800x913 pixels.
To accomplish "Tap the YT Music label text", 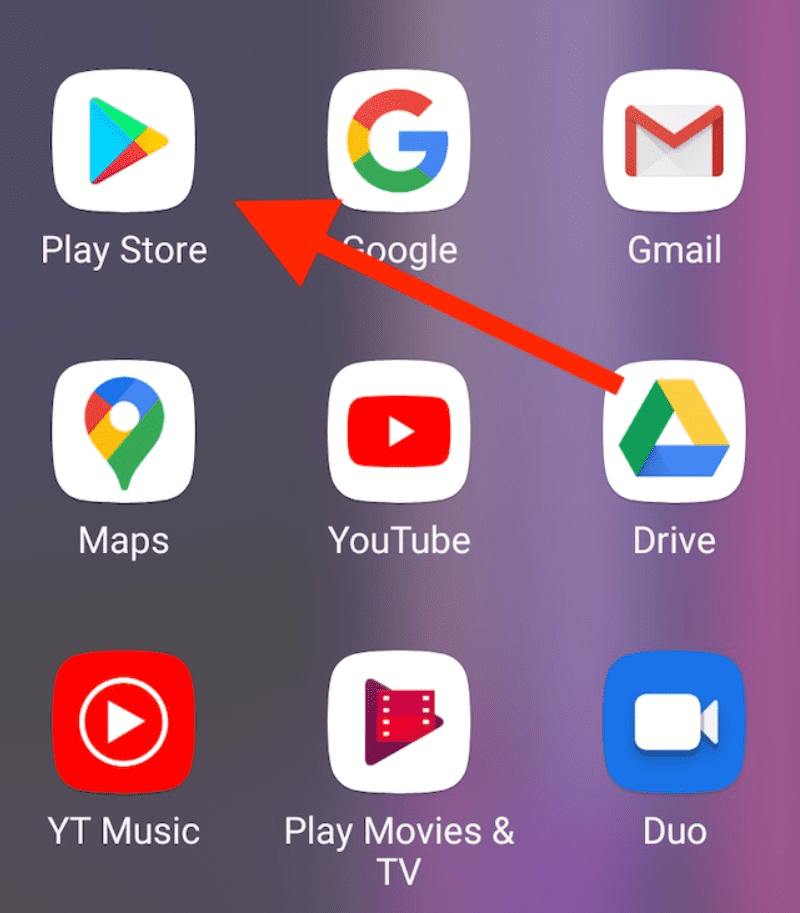I will pos(124,831).
